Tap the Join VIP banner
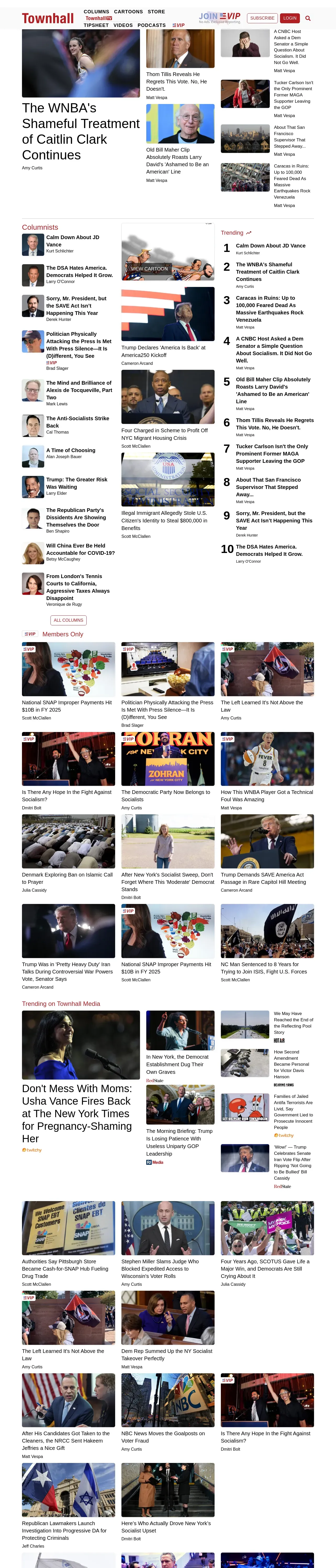336x1568 pixels. (220, 18)
